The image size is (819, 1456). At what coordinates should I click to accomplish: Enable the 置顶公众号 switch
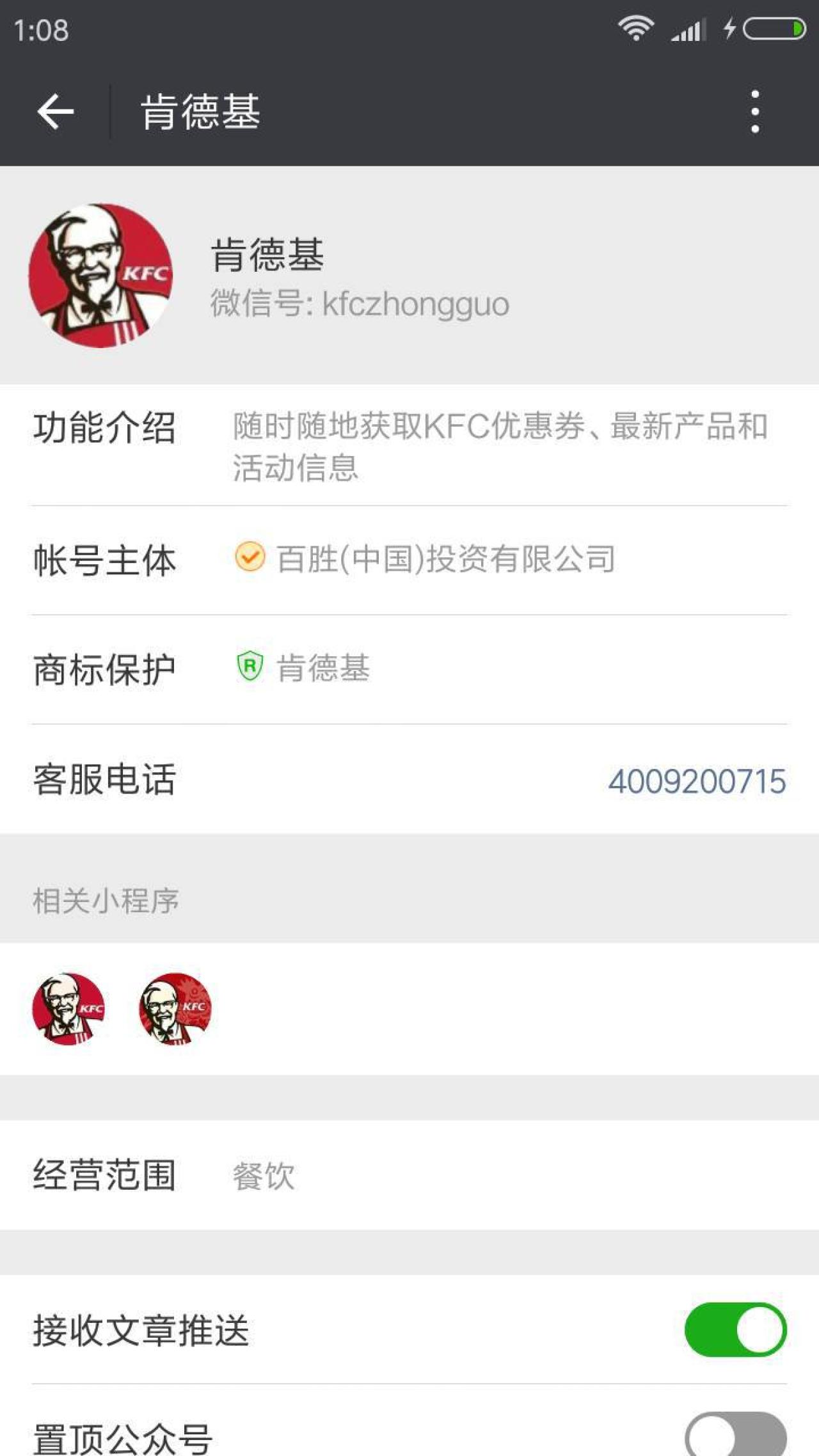pyautogui.click(x=735, y=1437)
